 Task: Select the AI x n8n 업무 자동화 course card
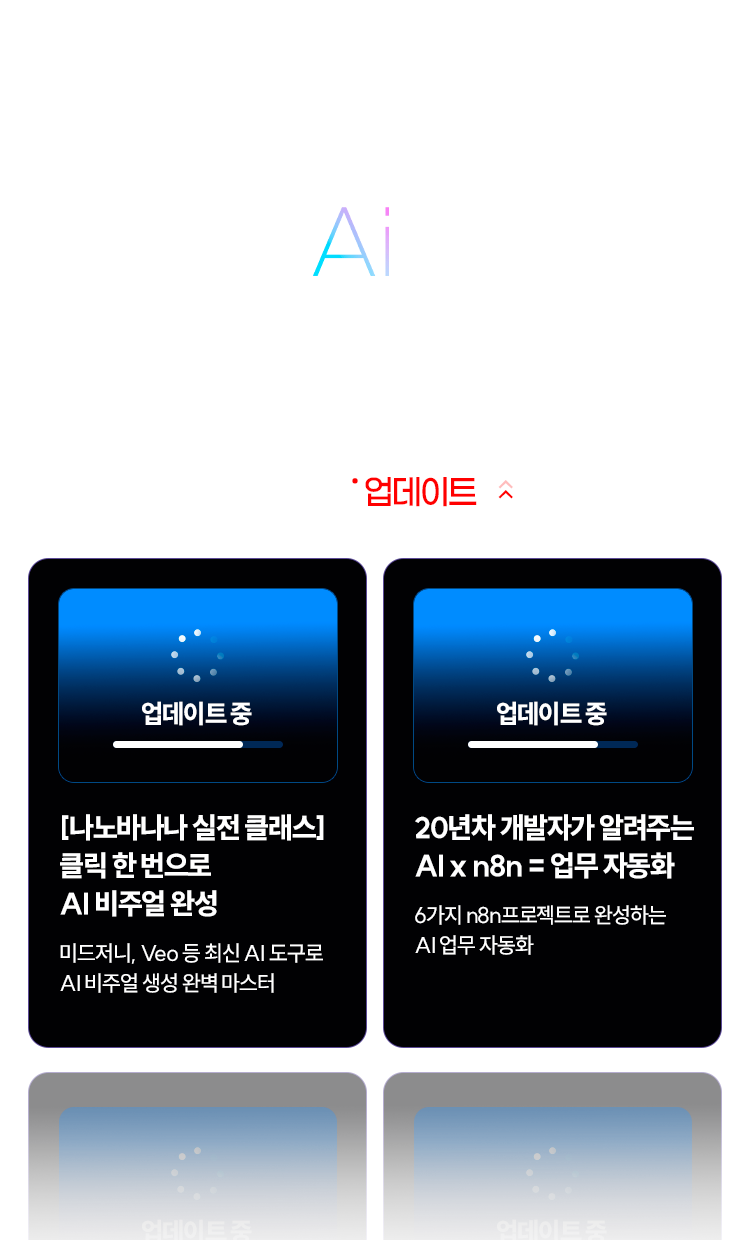point(552,800)
